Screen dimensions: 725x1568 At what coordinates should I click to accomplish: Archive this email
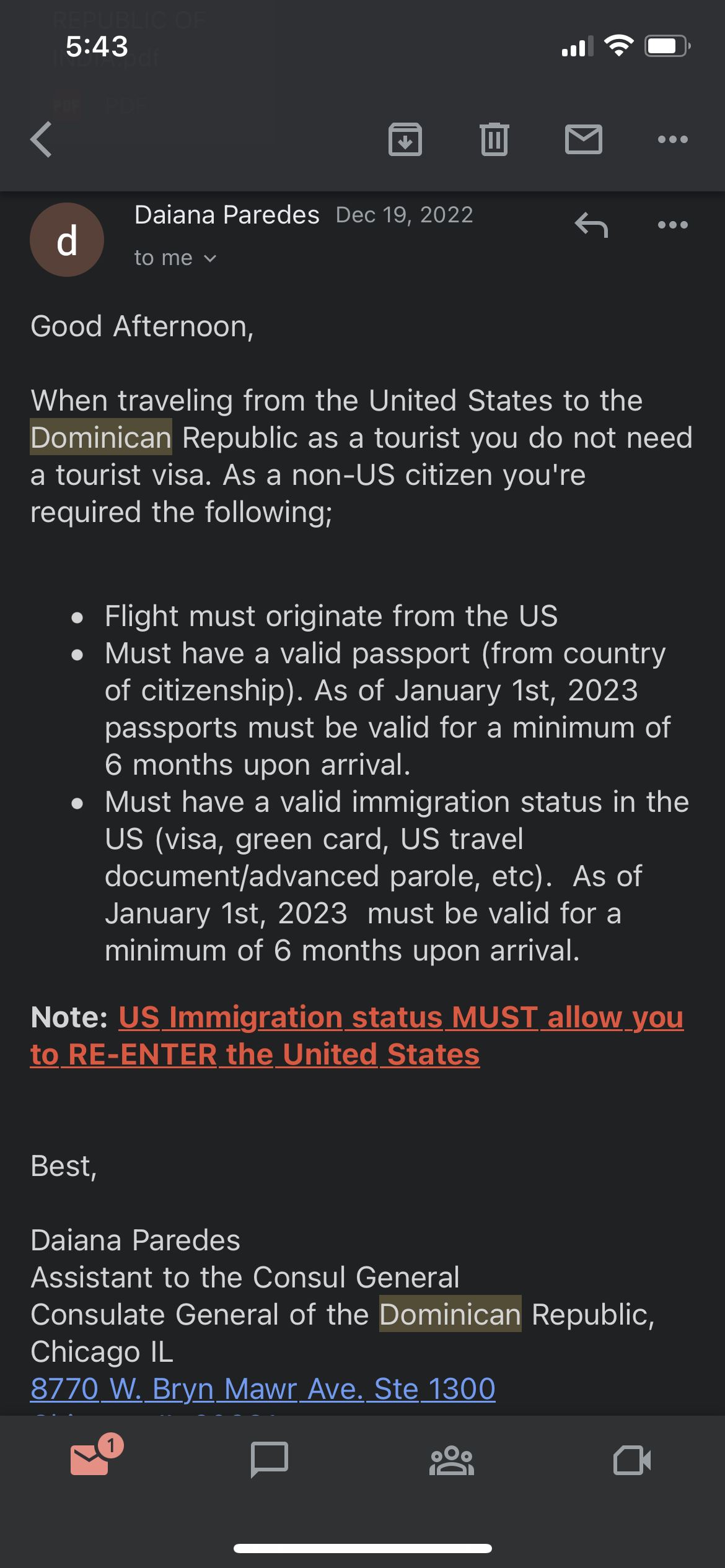click(x=405, y=139)
